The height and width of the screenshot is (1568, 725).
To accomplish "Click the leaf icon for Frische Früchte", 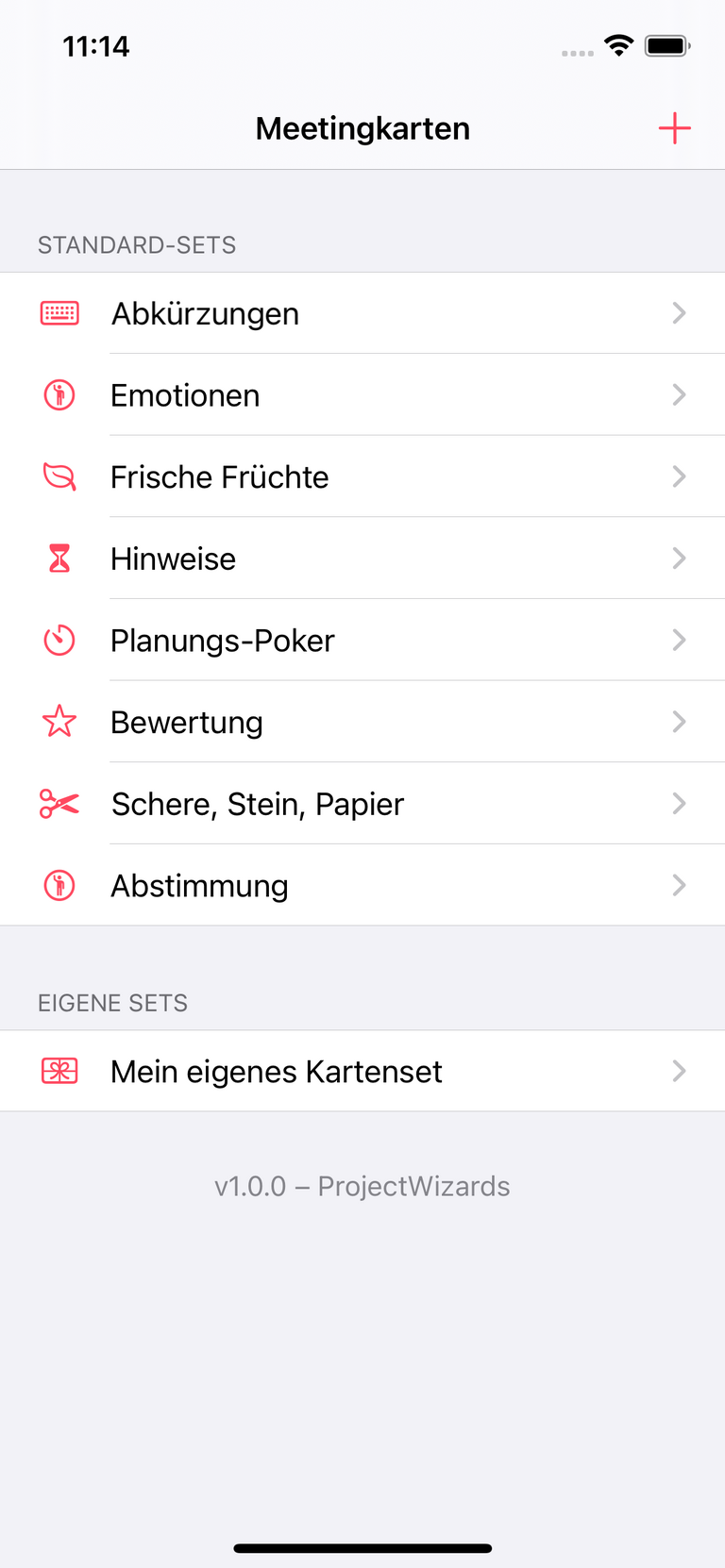I will [x=59, y=476].
